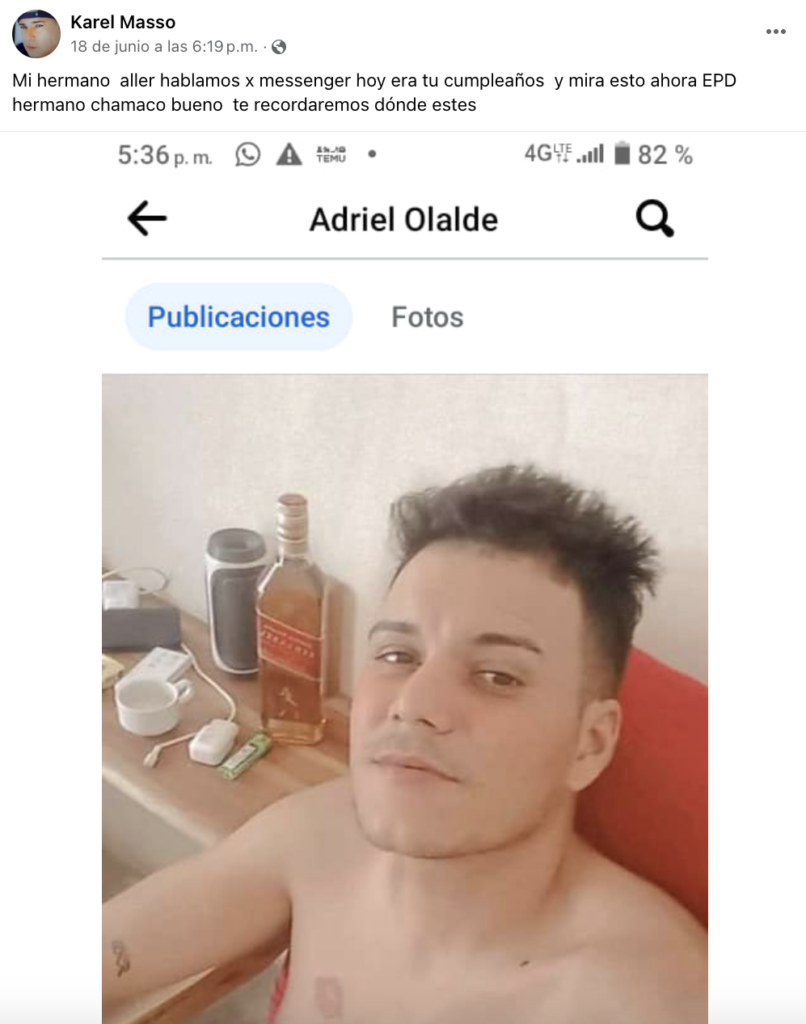Tap Karel Masso's profile picture

36,34
